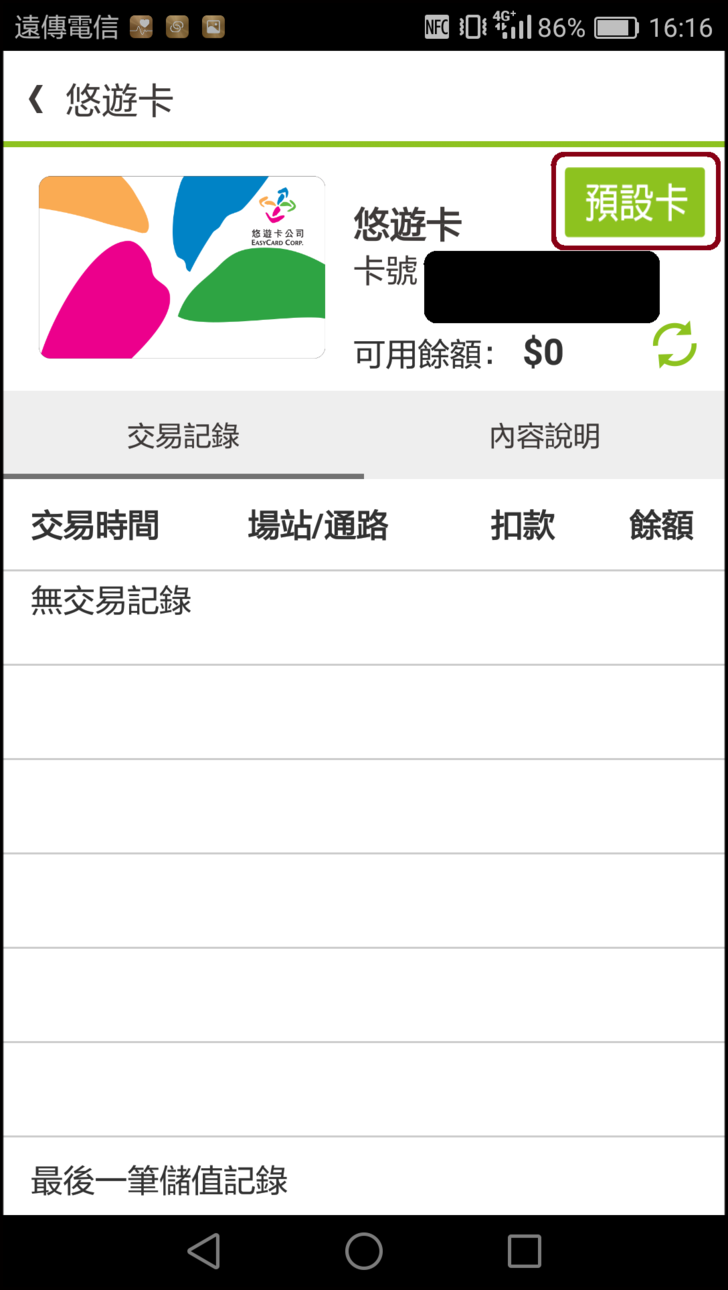Go to the home screen
Screen dimensions: 728x1290
364,1251
